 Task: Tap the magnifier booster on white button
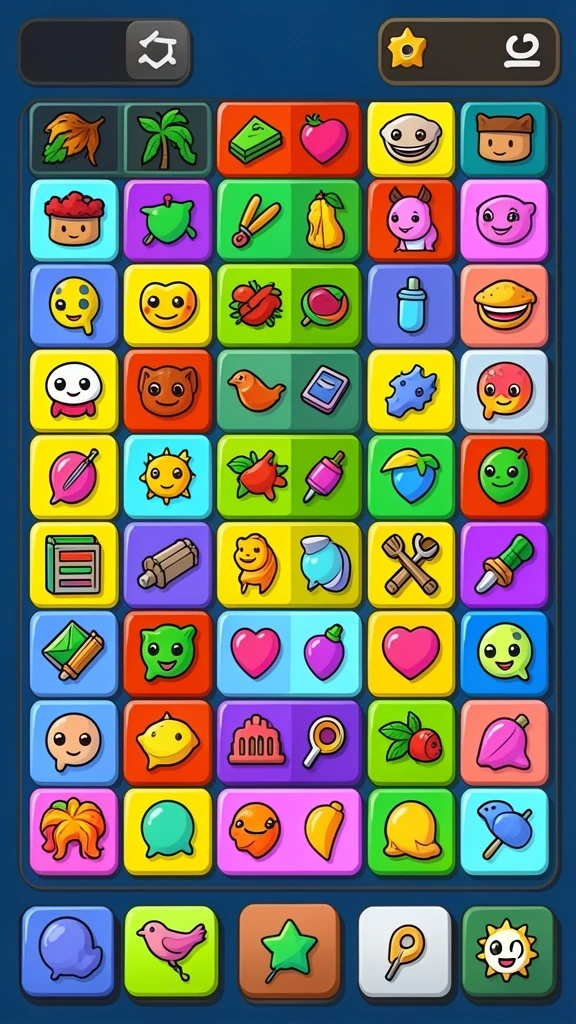tap(405, 951)
